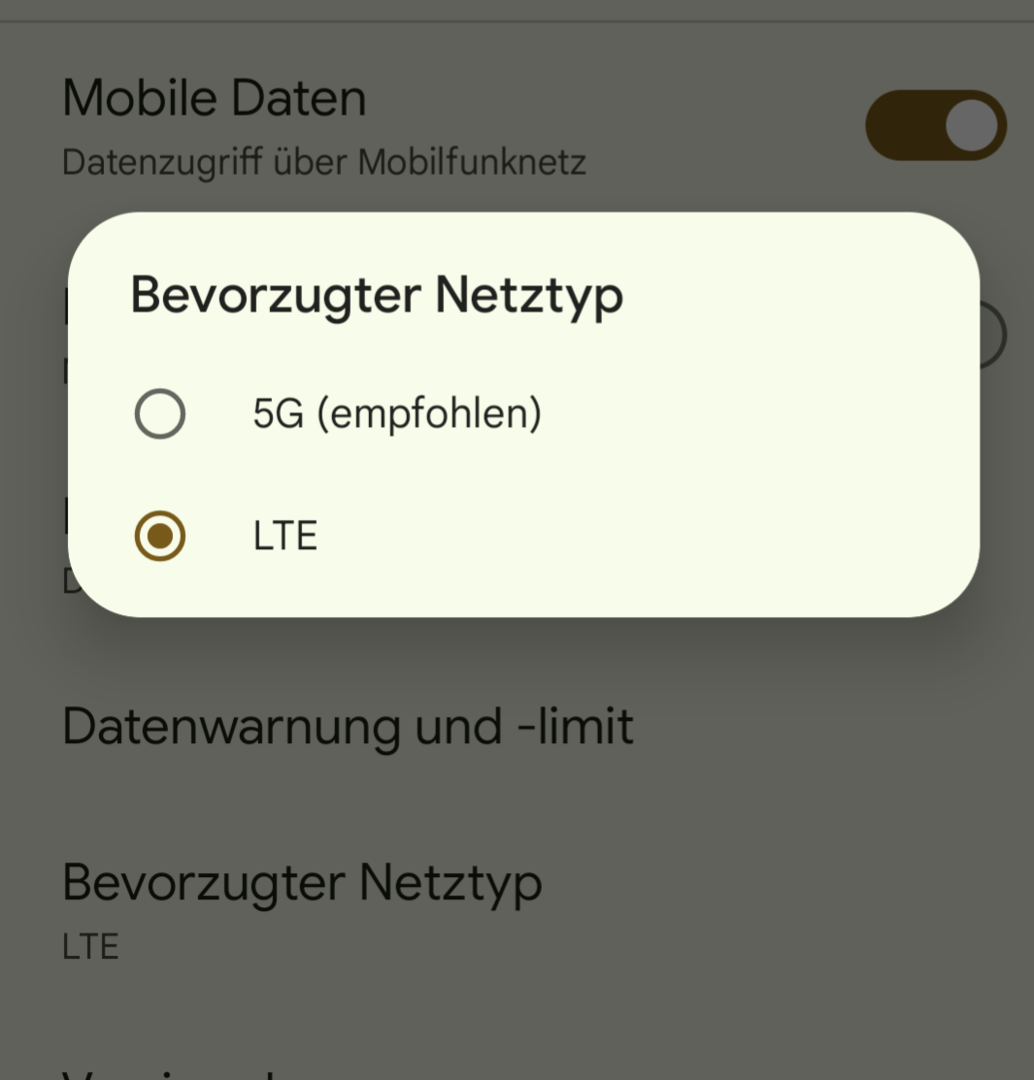This screenshot has width=1034, height=1080.
Task: Select 5G (empfohlen) as network type
Action: (160, 414)
